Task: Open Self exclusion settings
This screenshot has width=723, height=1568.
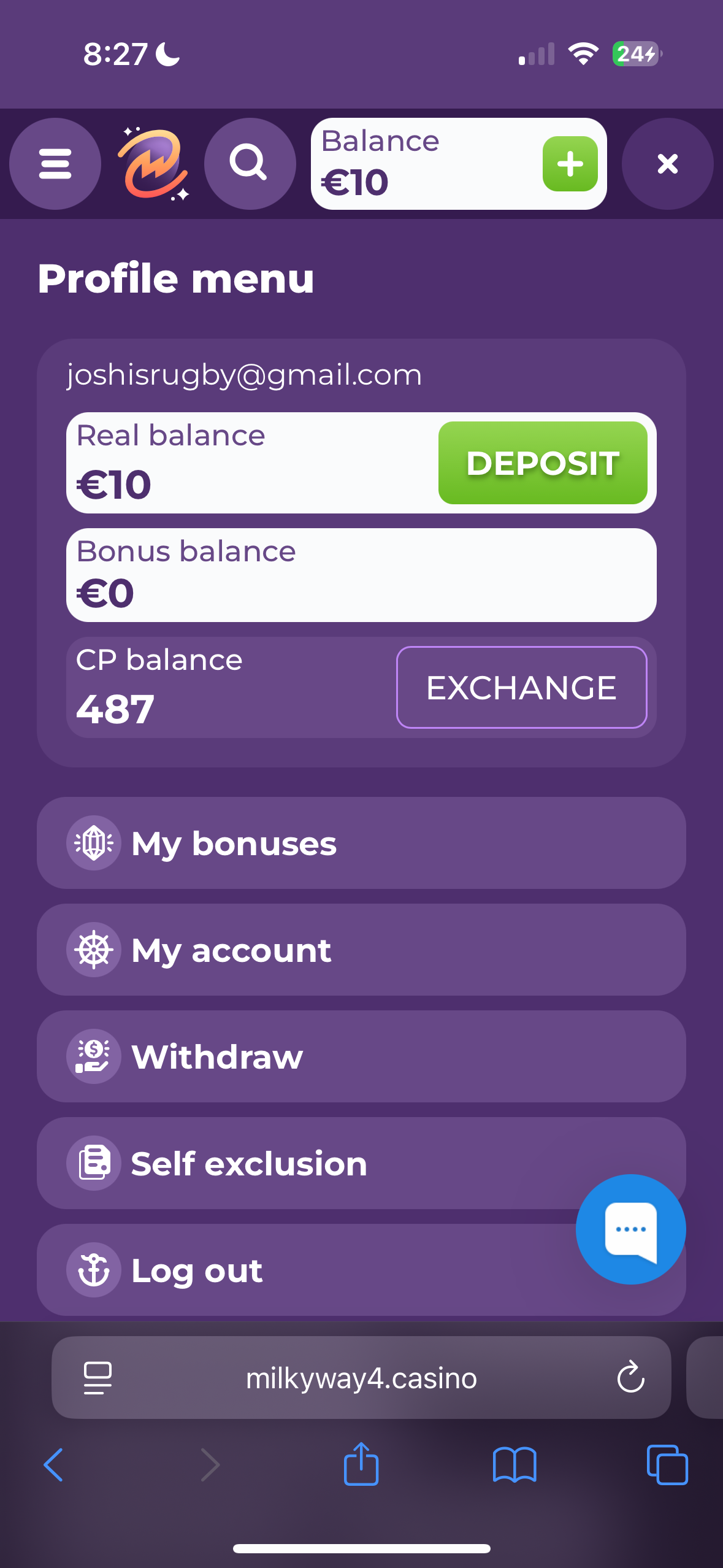Action: pos(307,1163)
